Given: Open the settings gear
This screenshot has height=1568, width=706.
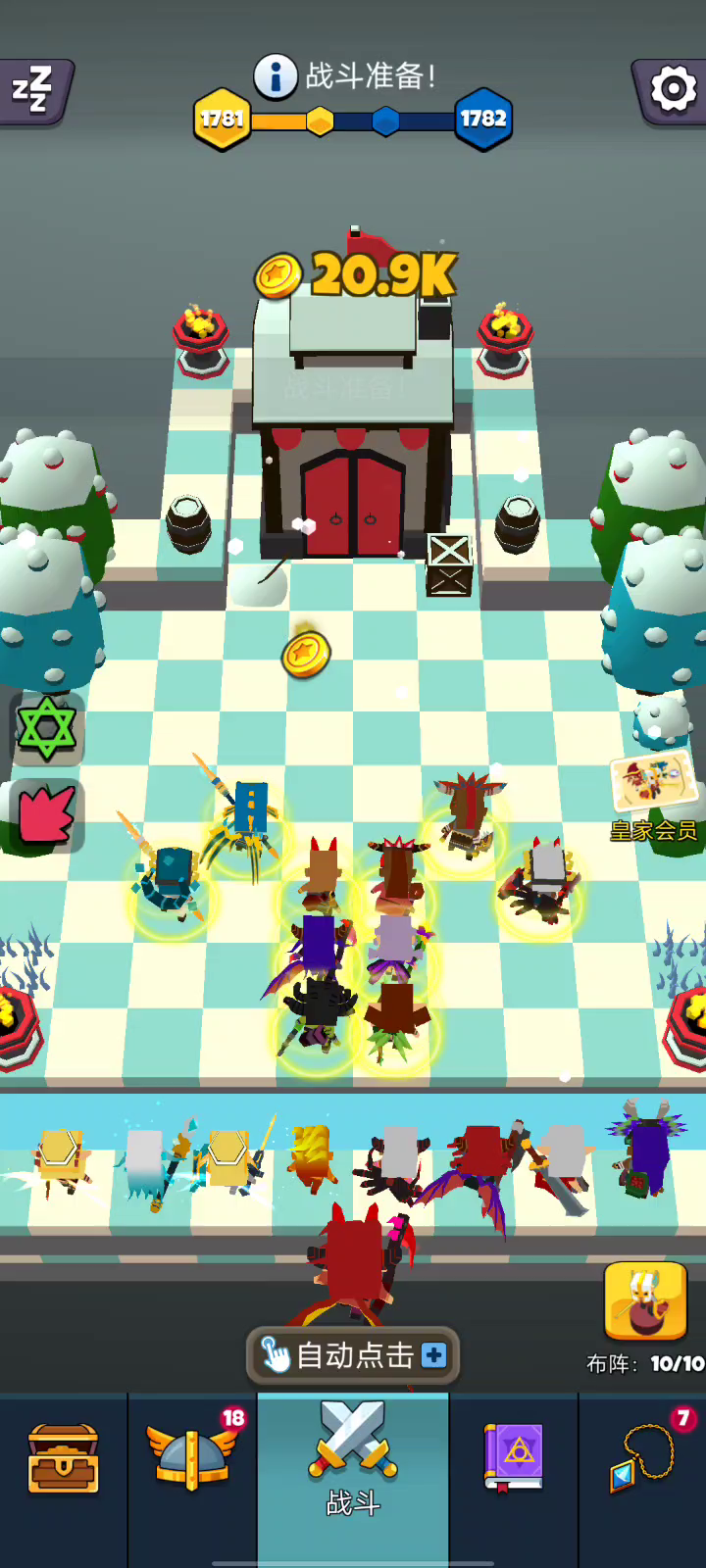Looking at the screenshot, I should click(x=672, y=90).
